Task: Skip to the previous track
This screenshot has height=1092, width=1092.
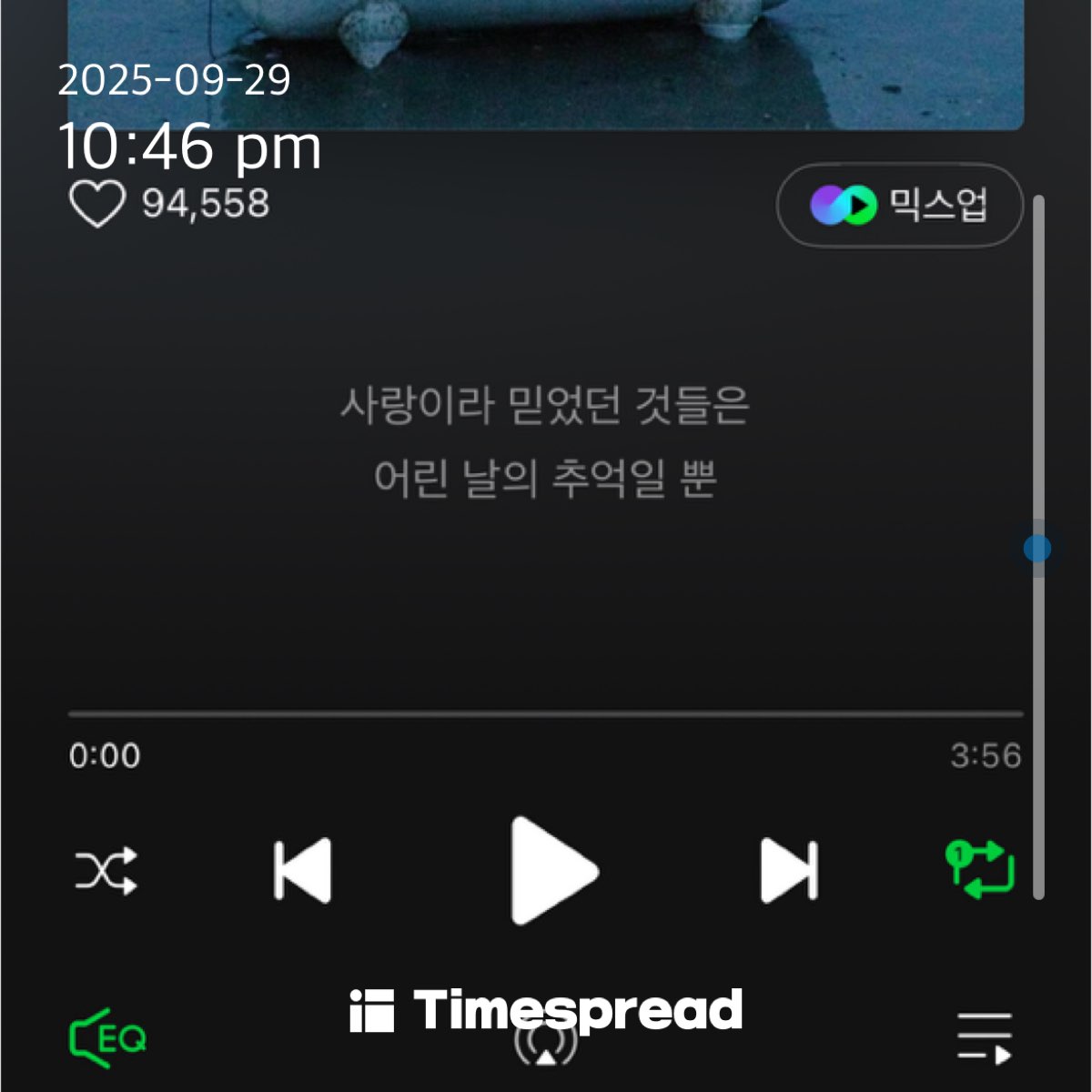Action: (x=303, y=871)
